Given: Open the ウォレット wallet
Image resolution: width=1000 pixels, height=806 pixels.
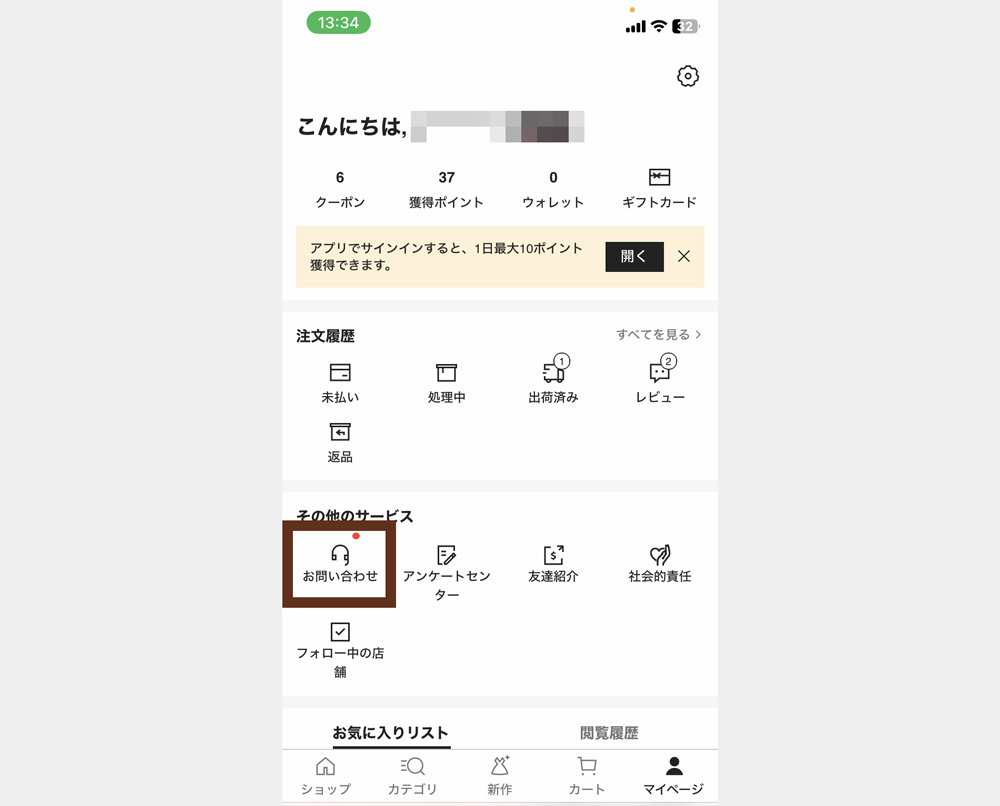Looking at the screenshot, I should [x=553, y=190].
